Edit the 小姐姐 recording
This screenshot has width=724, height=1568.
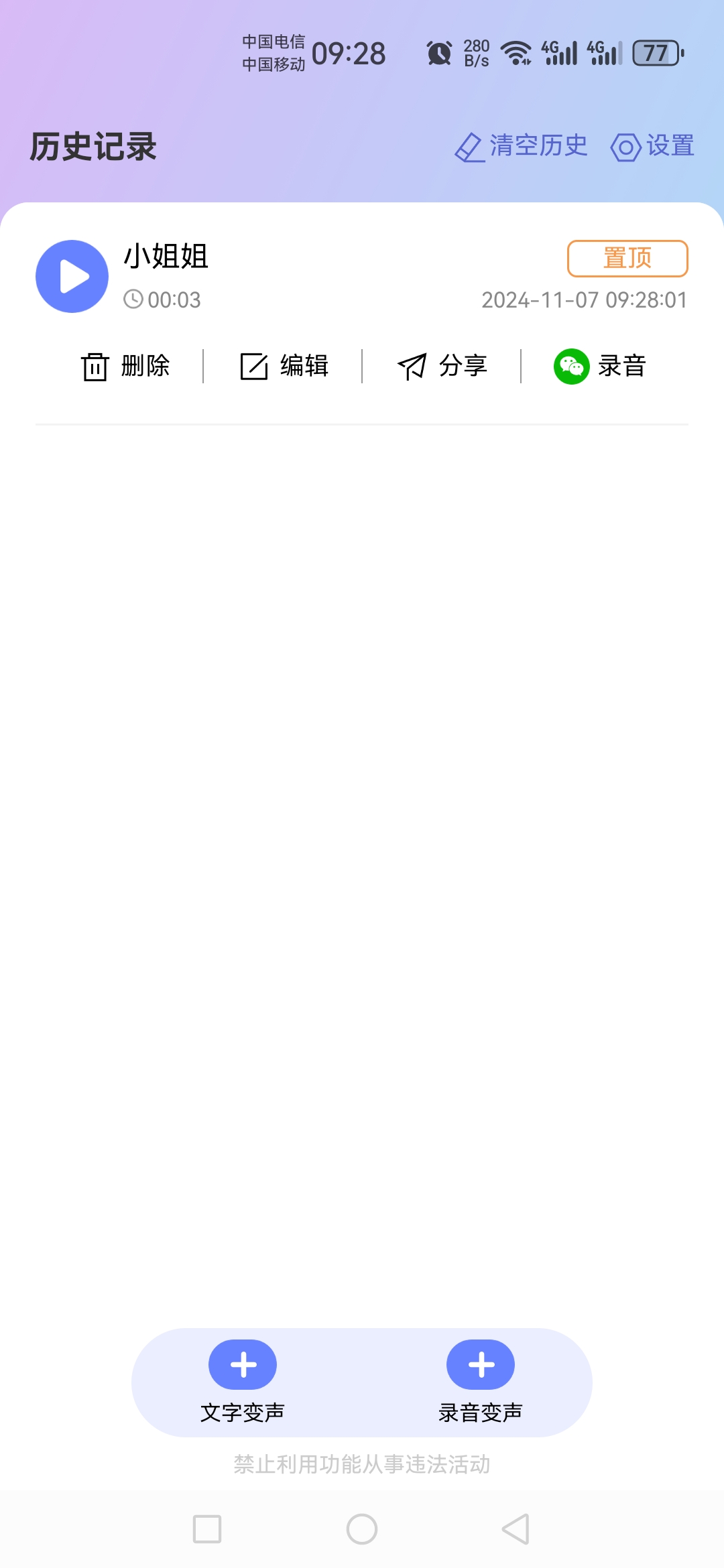point(284,366)
